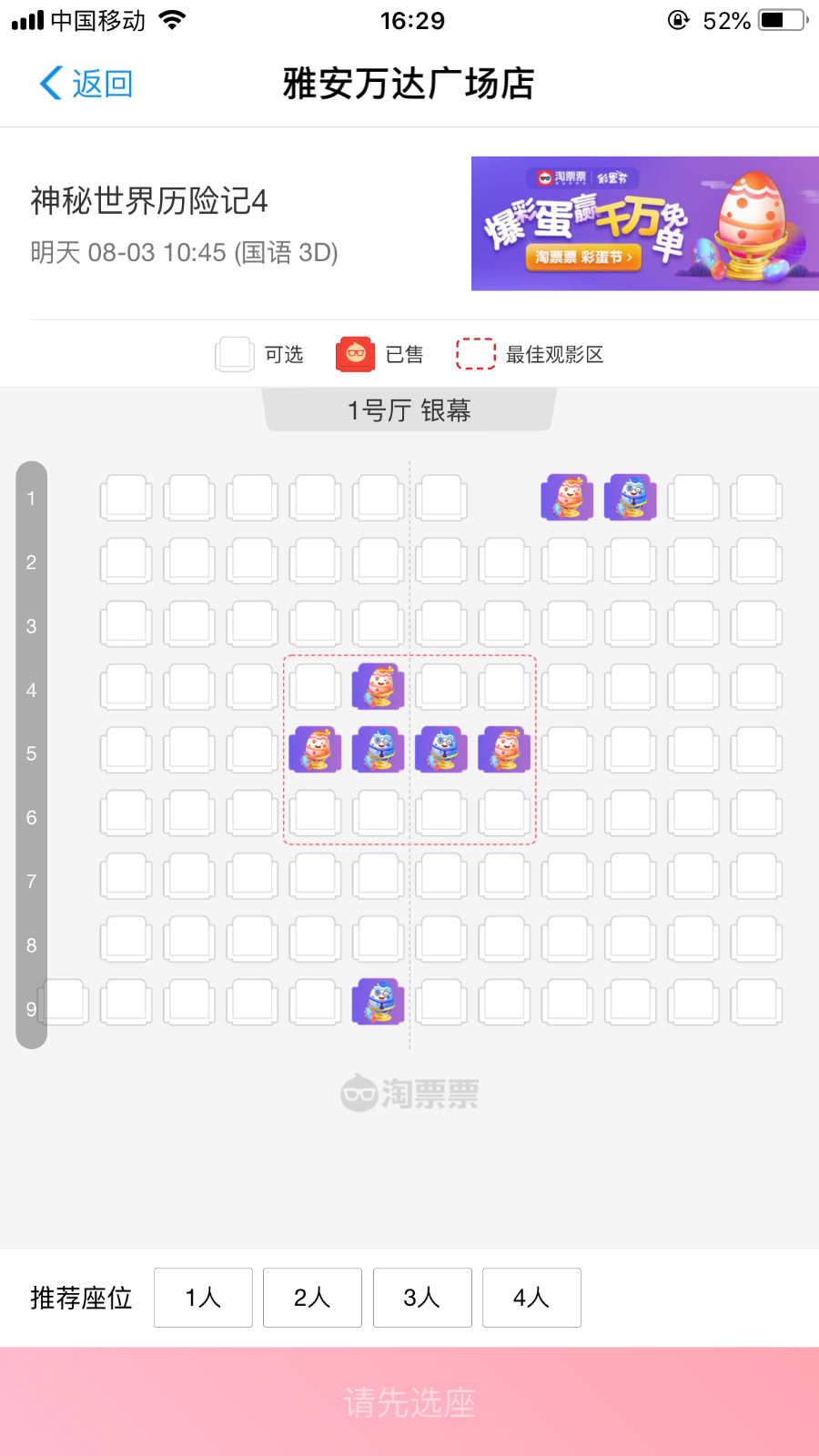Select the first available seat in row 1
This screenshot has width=819, height=1456.
point(126,497)
